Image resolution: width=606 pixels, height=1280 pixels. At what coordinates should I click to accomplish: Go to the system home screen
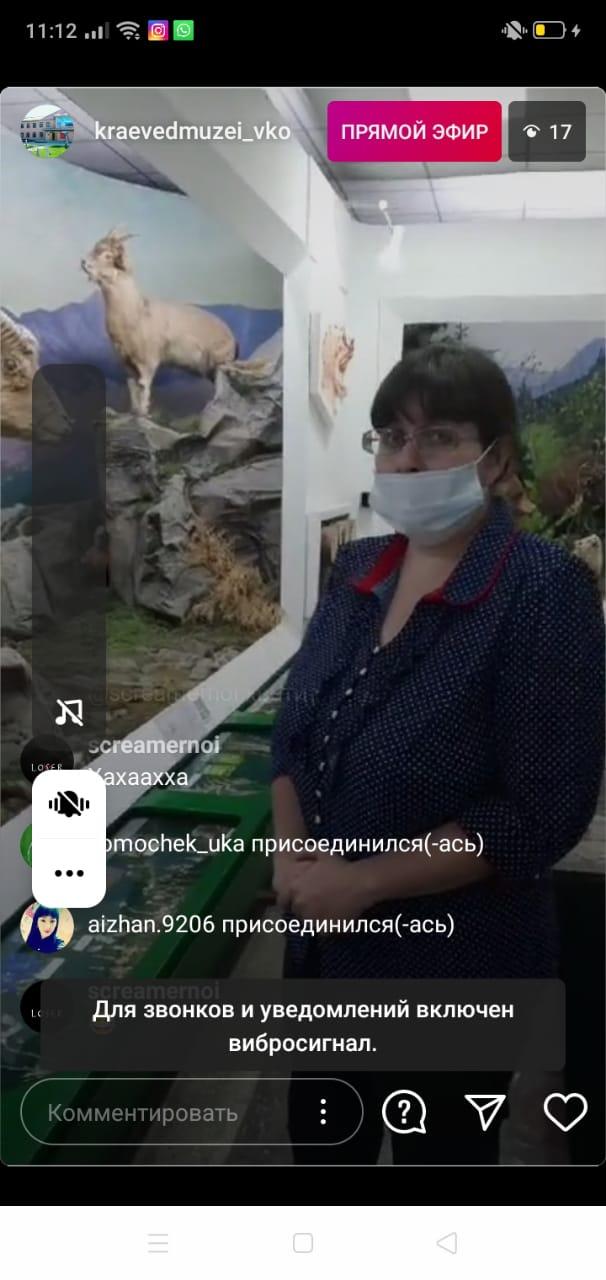pyautogui.click(x=303, y=1243)
